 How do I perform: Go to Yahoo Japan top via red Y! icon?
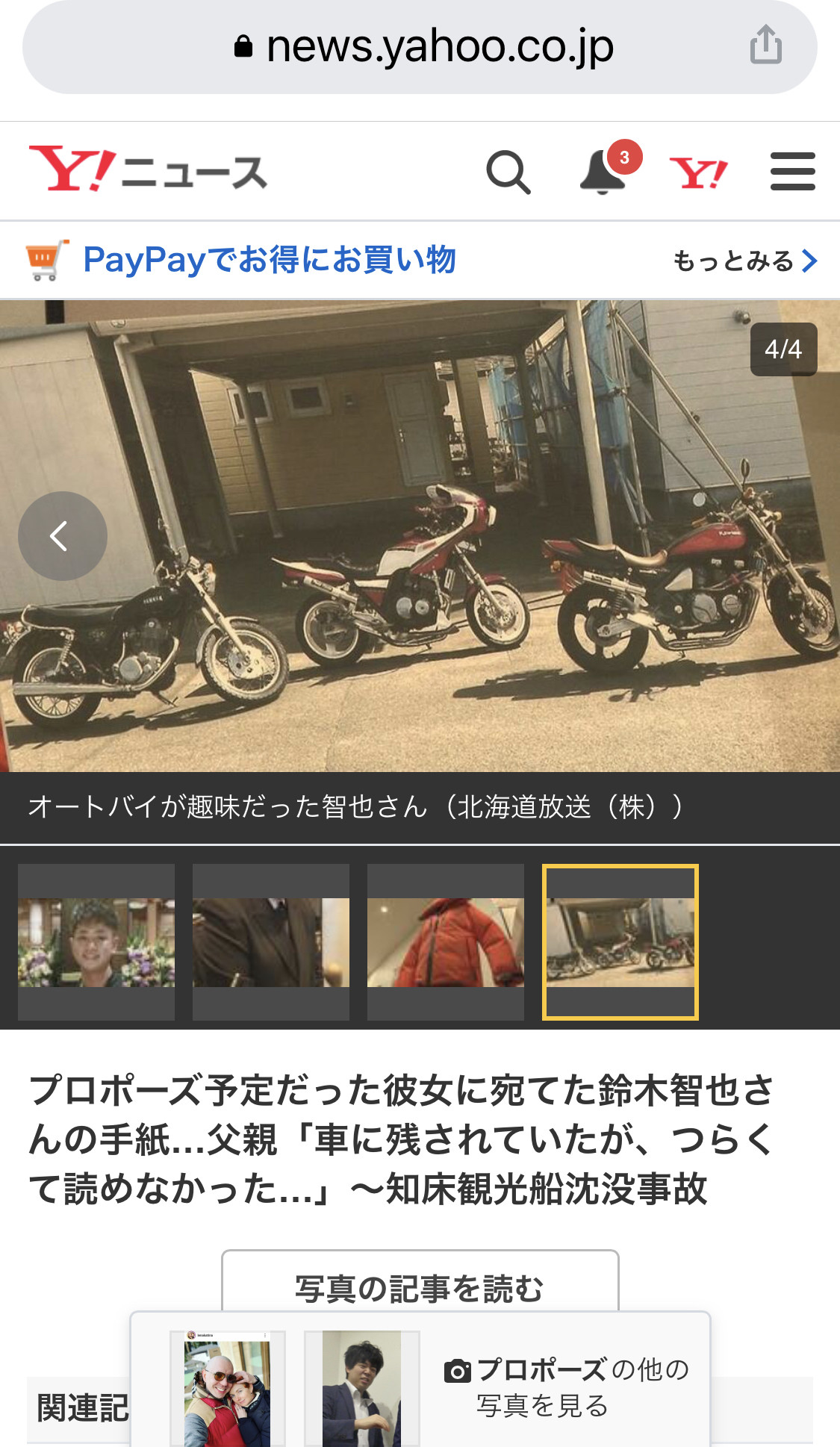(698, 172)
